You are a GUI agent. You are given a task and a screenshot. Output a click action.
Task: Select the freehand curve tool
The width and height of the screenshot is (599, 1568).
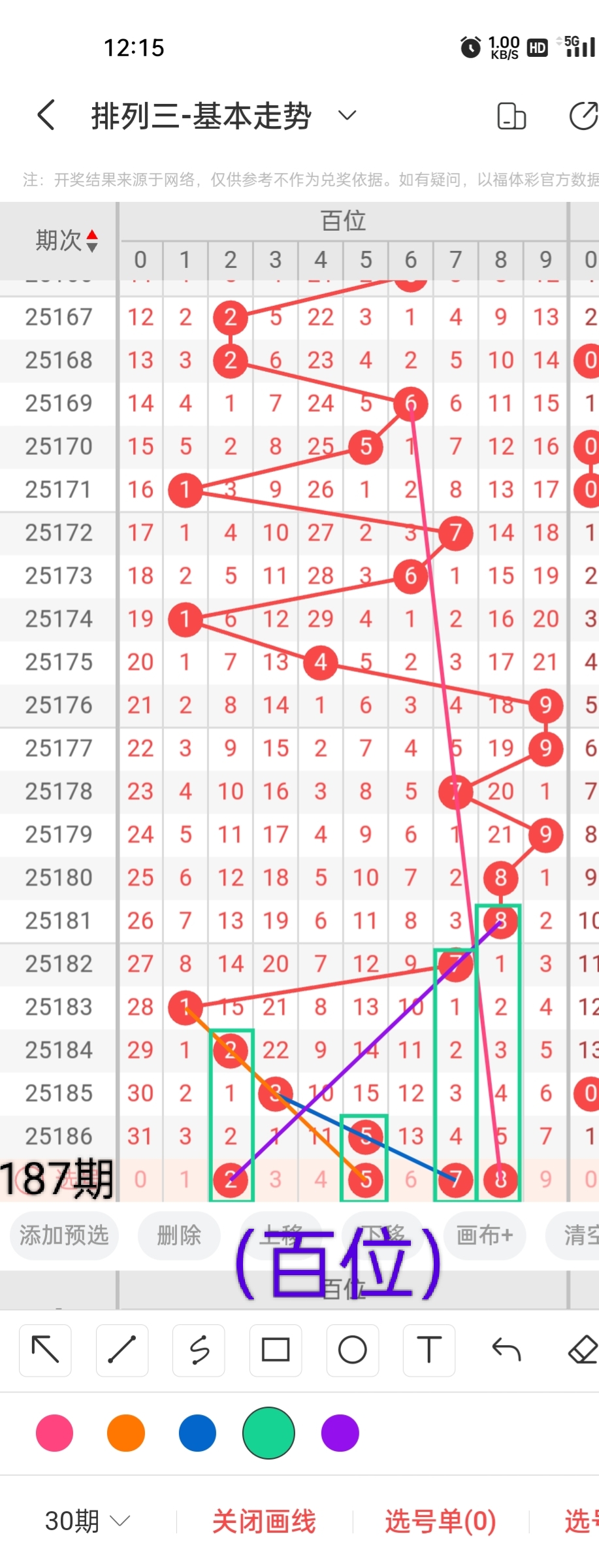coord(199,1350)
